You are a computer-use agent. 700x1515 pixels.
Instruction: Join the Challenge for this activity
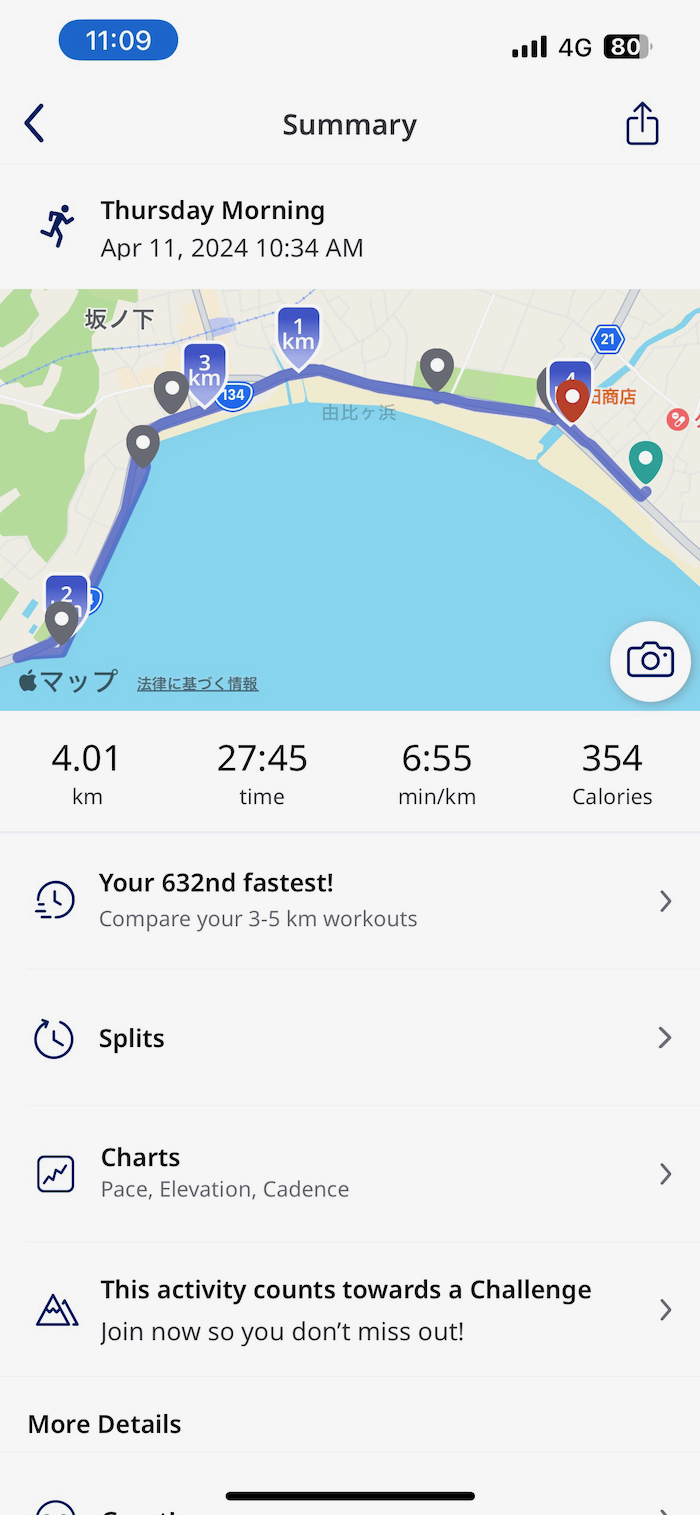350,1310
